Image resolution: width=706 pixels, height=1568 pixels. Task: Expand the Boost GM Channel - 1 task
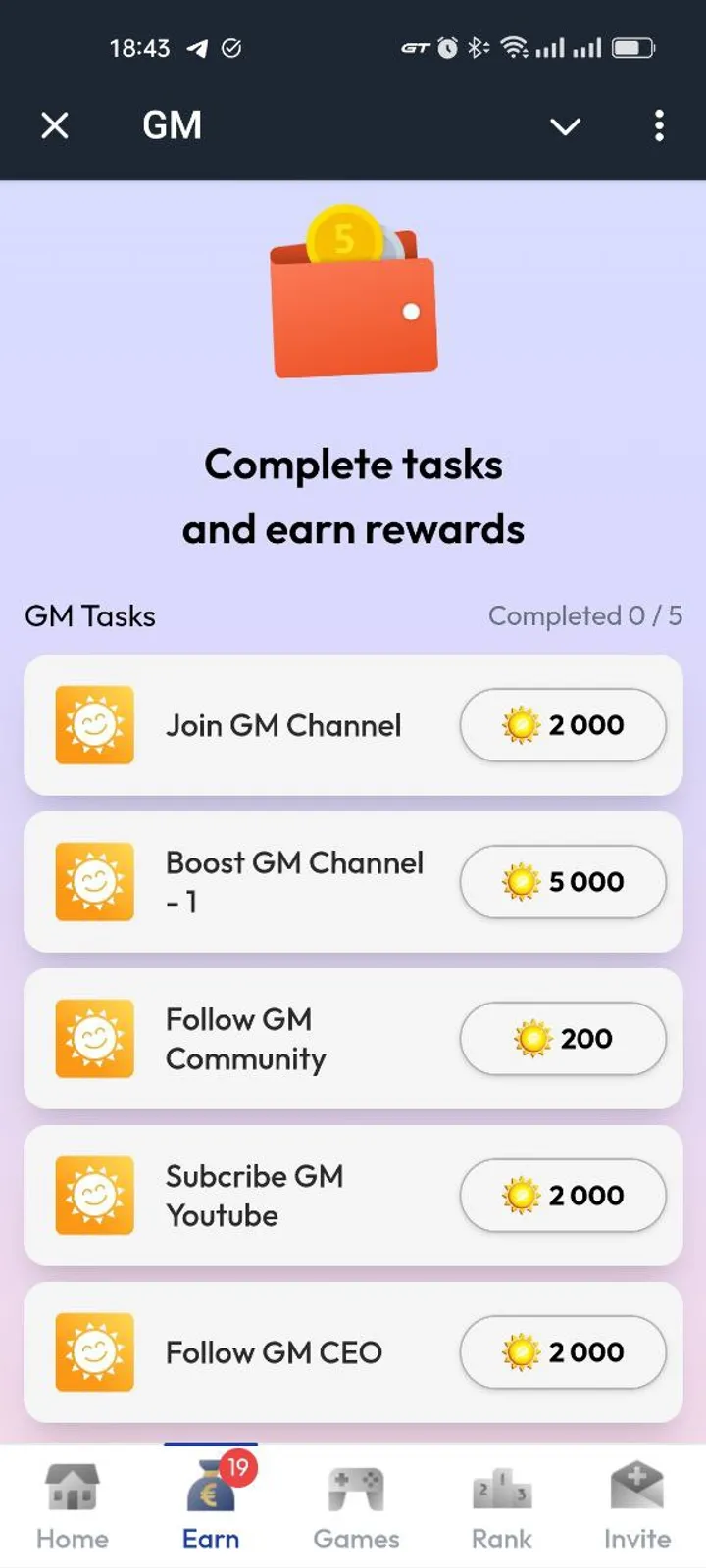(x=294, y=882)
